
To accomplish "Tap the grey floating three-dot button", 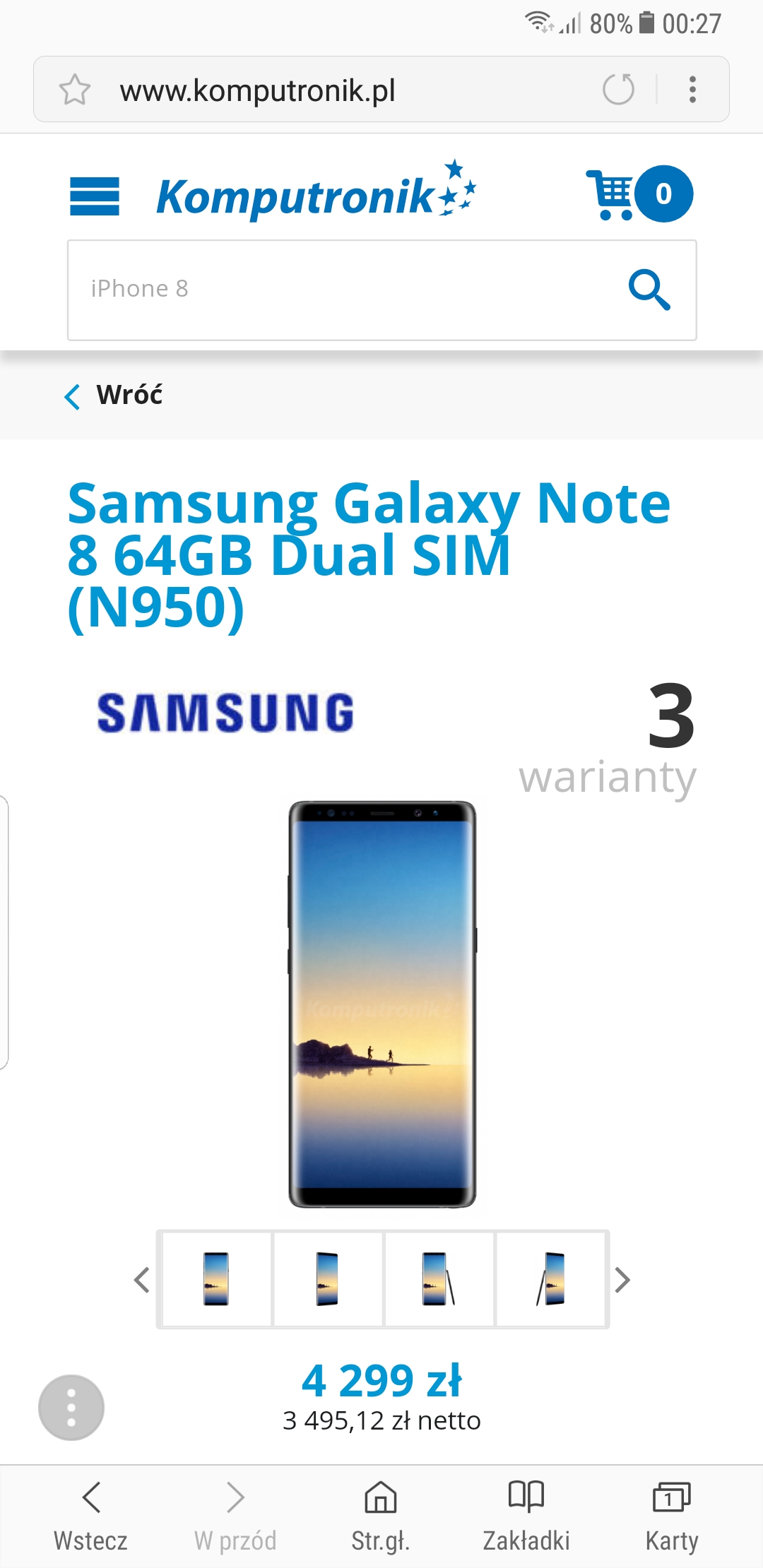I will point(71,1408).
